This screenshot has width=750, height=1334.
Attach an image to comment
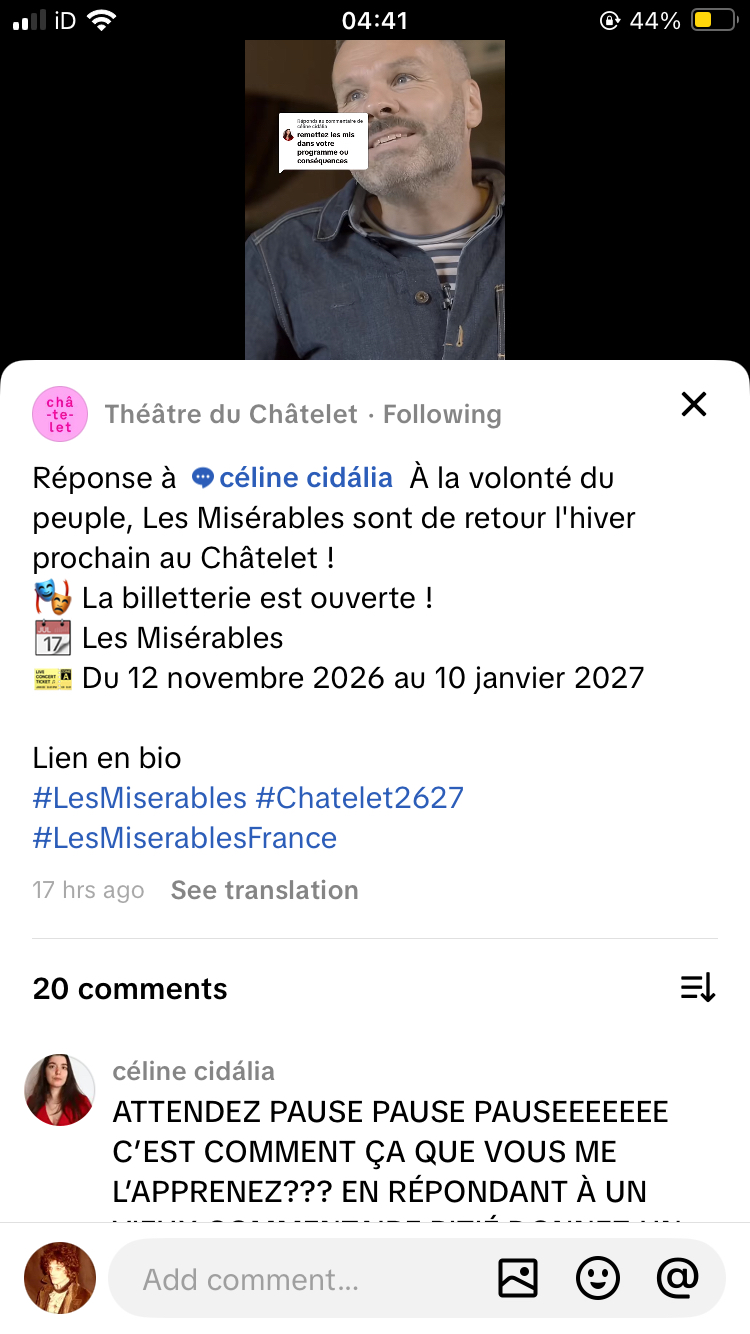click(x=518, y=1278)
